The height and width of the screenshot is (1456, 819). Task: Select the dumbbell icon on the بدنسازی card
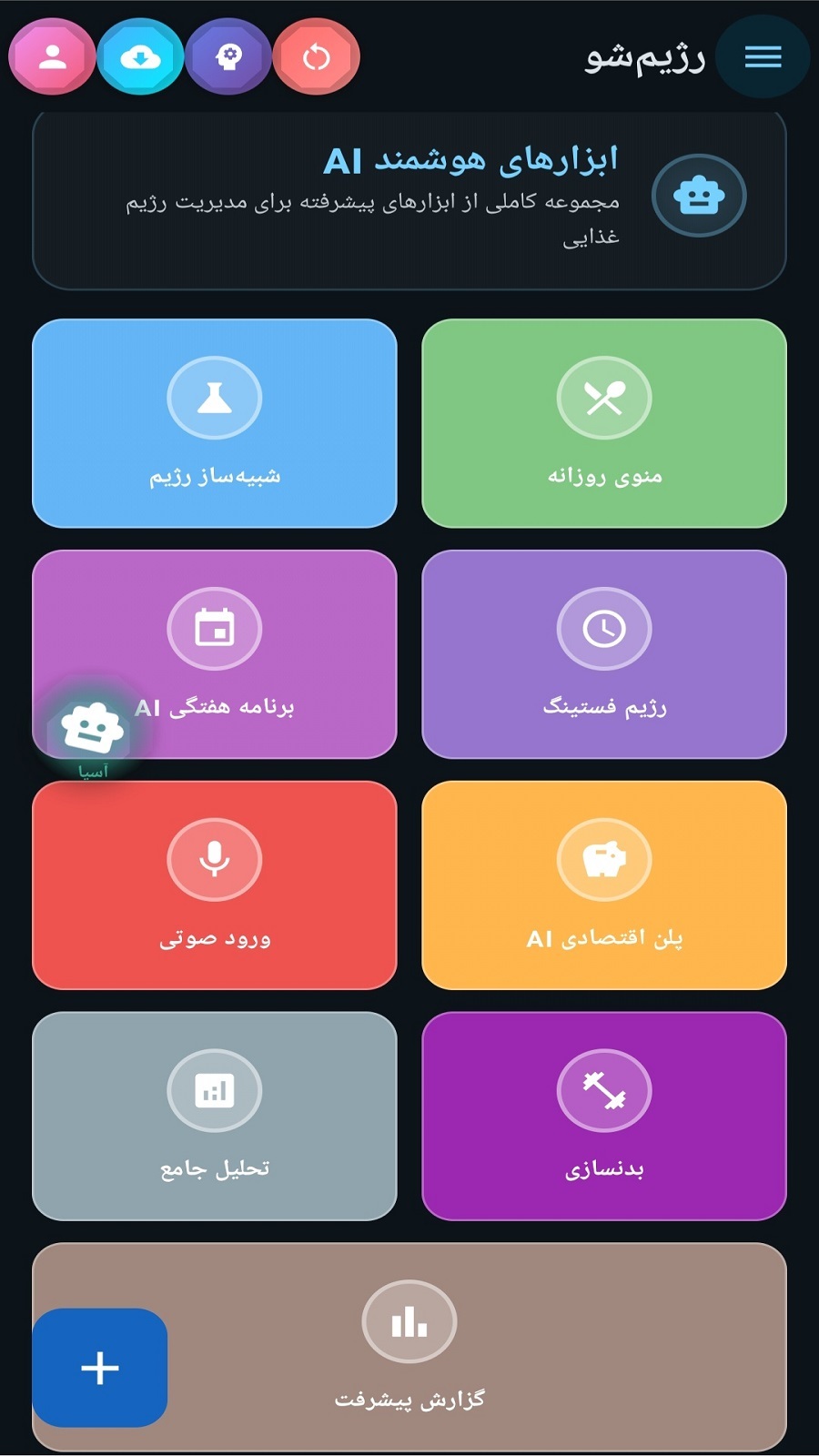[602, 1089]
